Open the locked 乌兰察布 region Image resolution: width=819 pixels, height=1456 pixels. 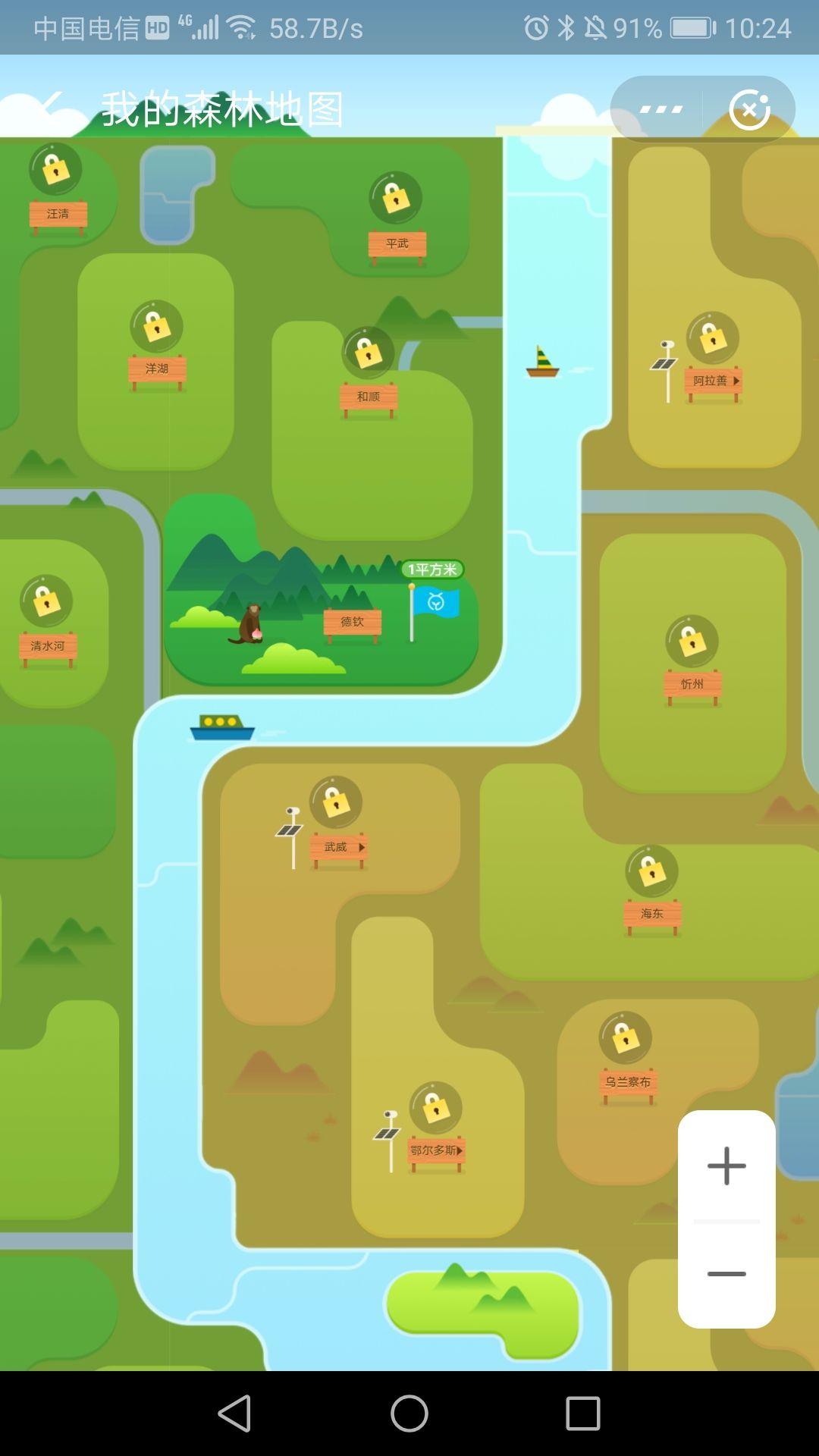tap(627, 1082)
